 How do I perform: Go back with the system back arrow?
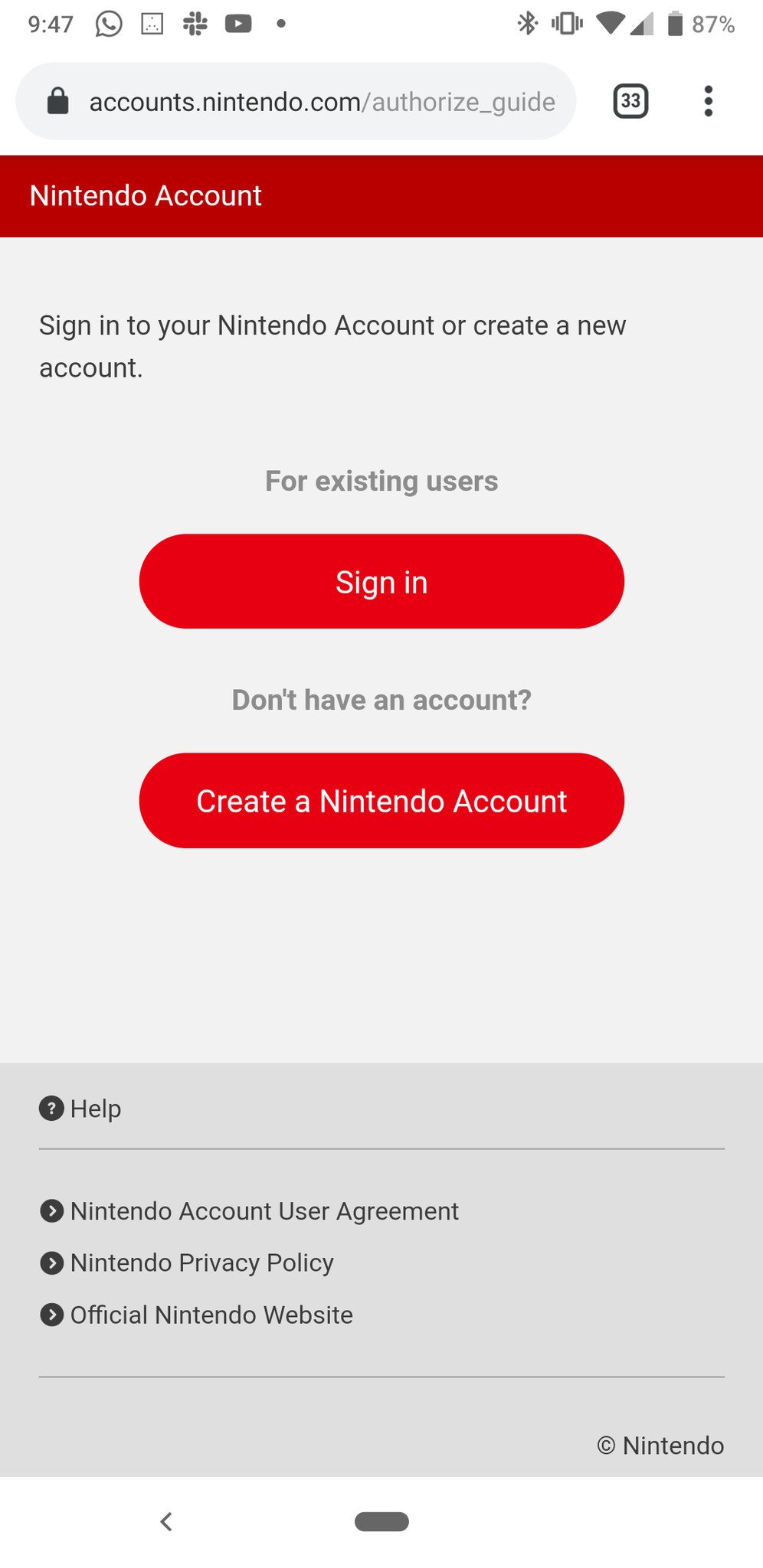click(x=166, y=1521)
